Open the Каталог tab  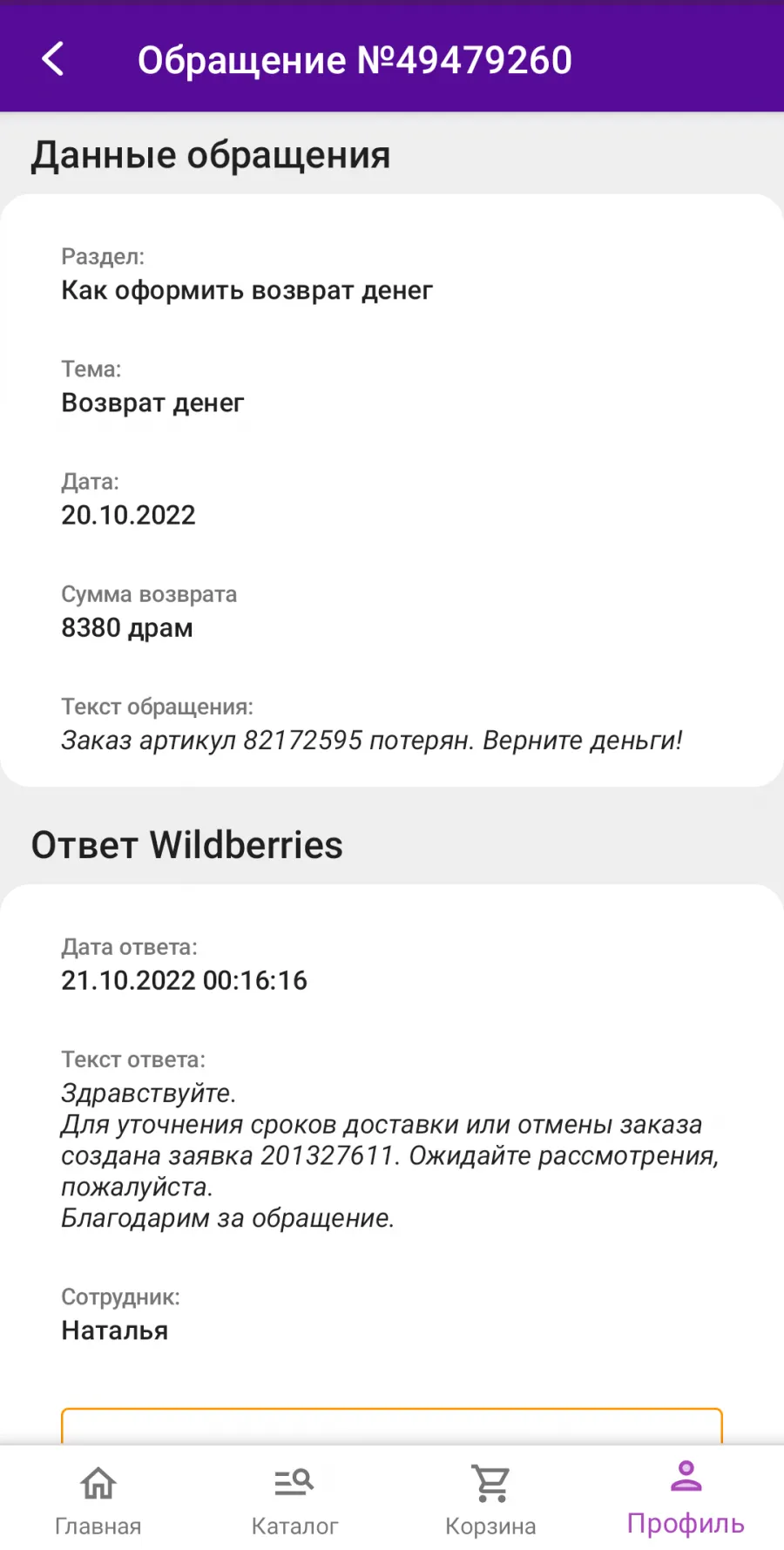click(294, 1500)
